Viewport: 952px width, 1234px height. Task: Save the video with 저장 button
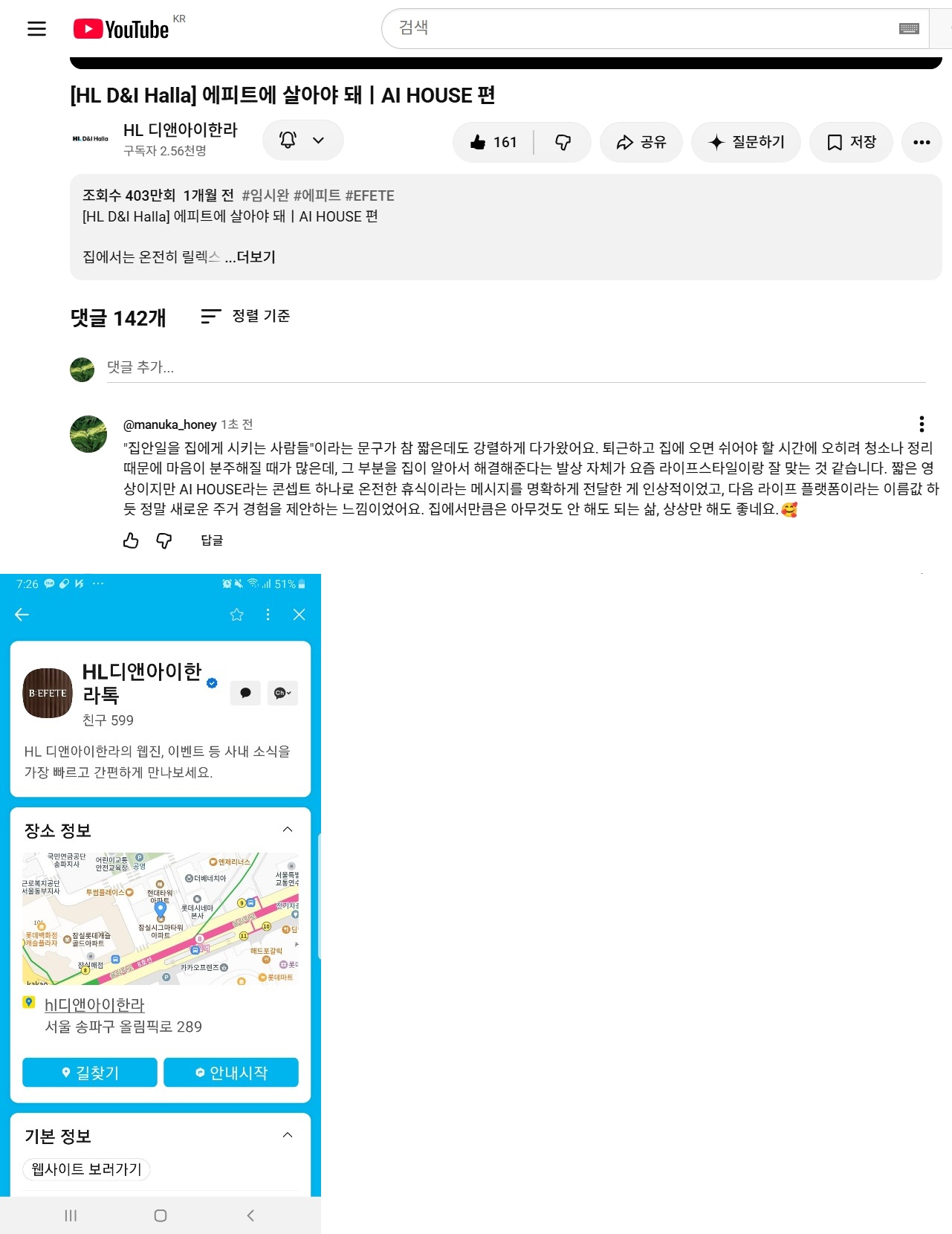(852, 142)
